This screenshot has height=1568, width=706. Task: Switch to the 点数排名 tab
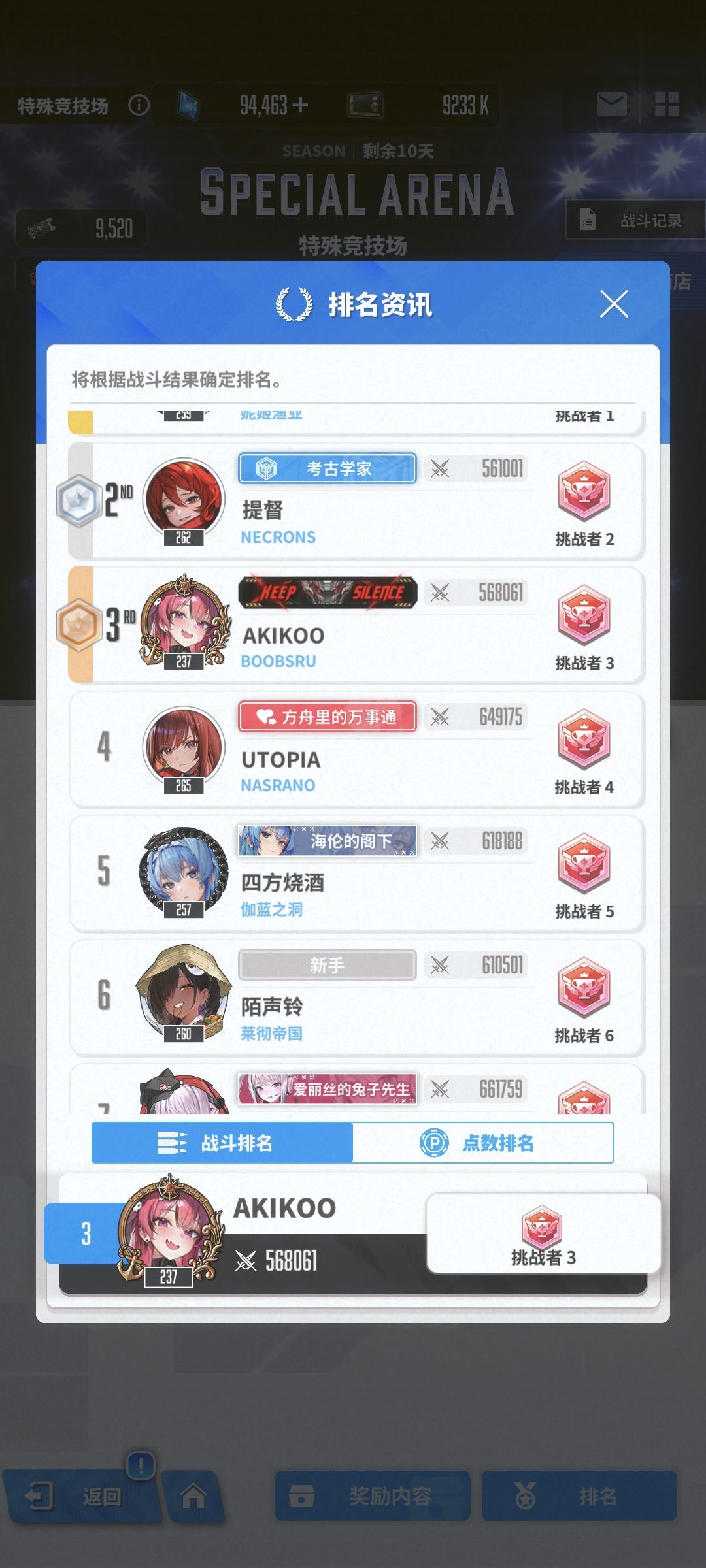483,1143
